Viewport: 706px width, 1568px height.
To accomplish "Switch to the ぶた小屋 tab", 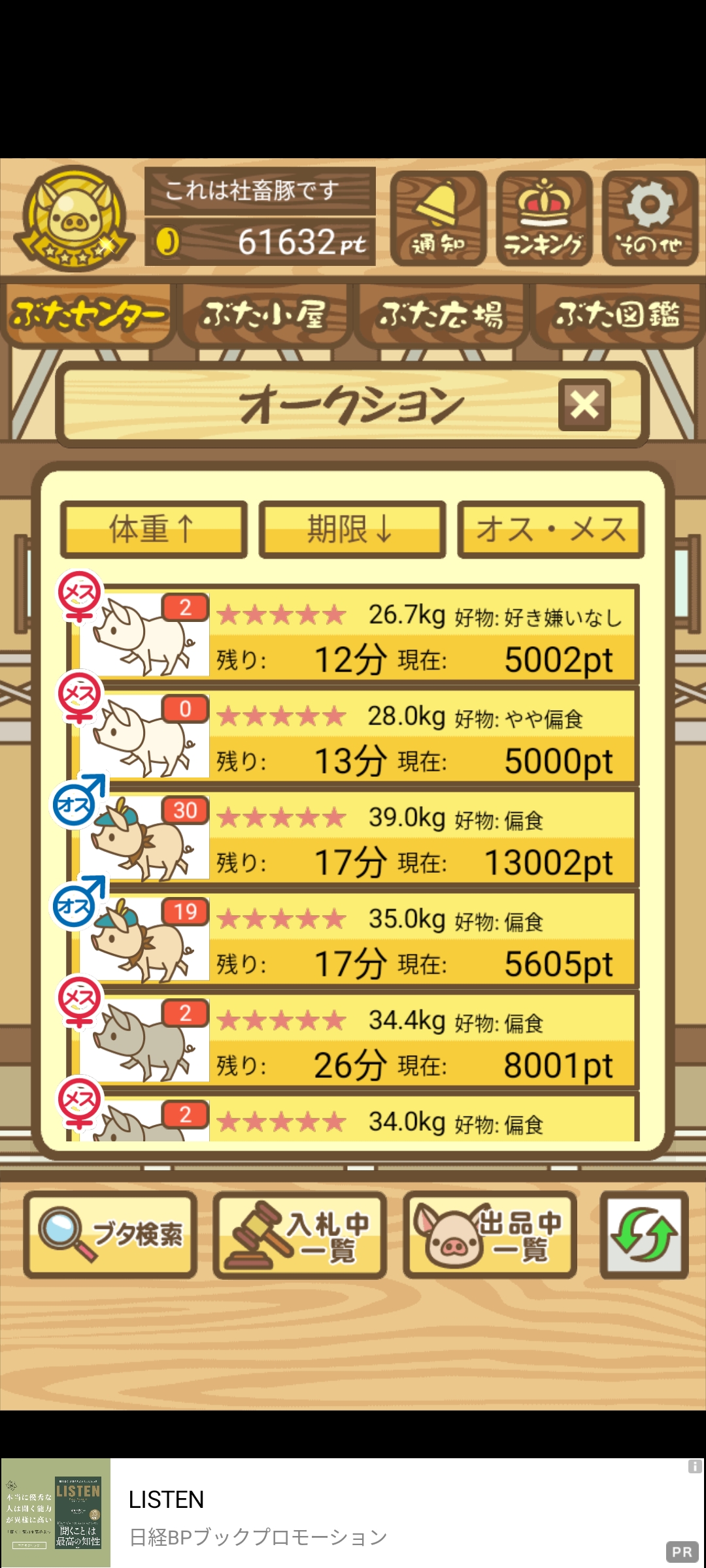I will click(265, 315).
